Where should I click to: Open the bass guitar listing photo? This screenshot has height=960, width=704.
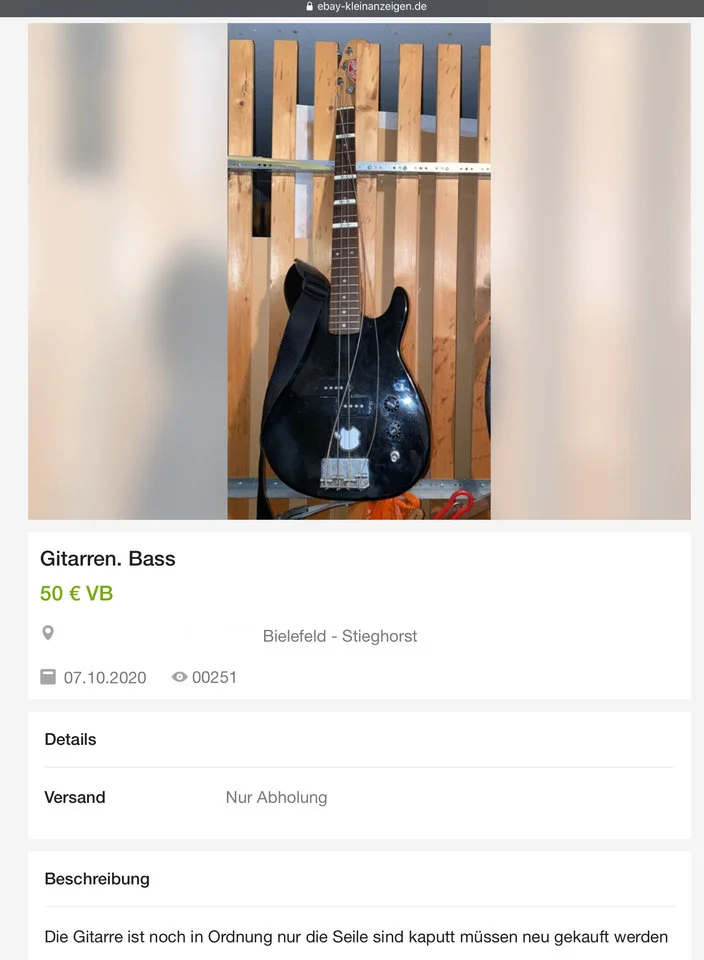359,272
